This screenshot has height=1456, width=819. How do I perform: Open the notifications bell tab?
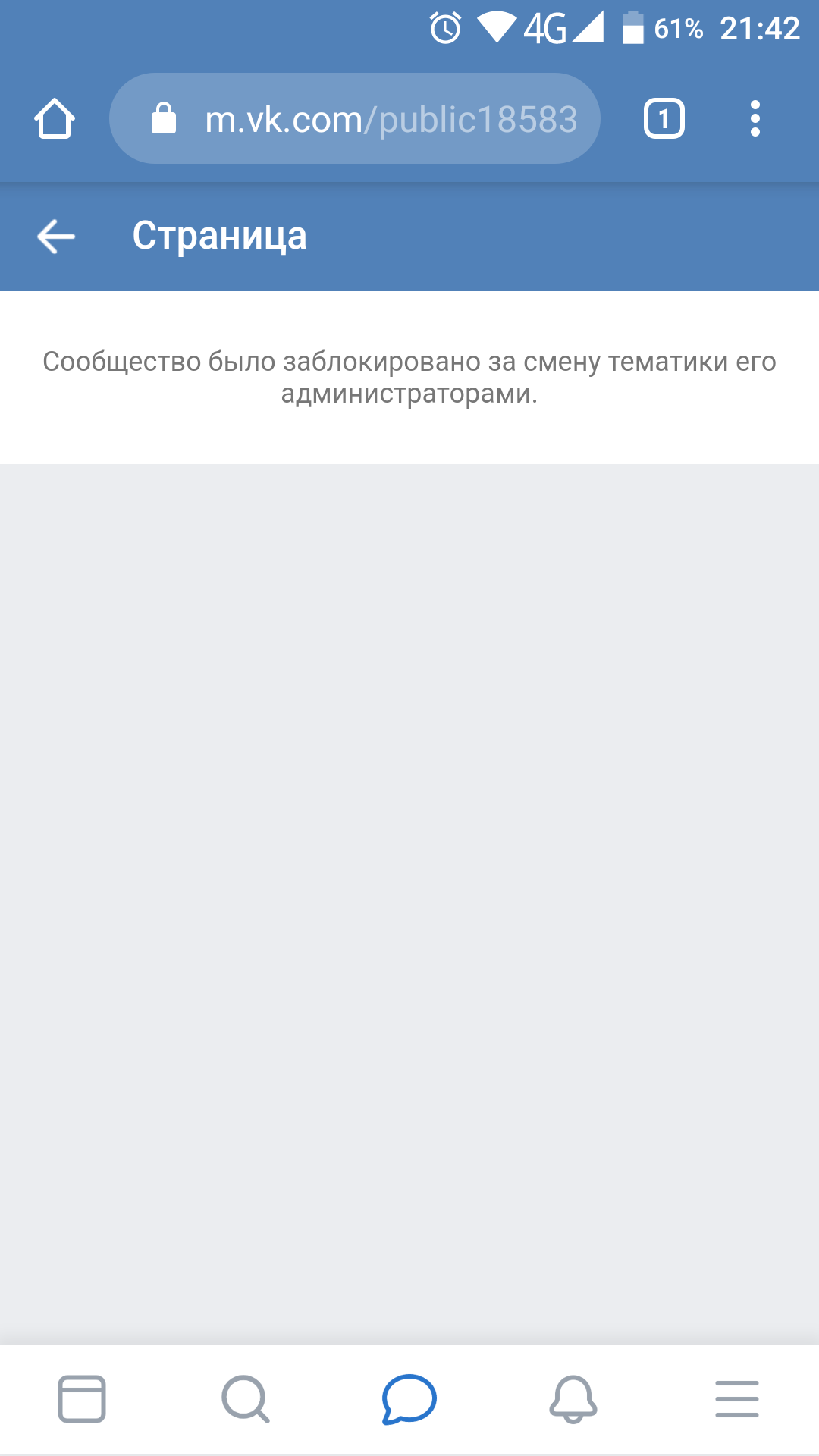[573, 1398]
